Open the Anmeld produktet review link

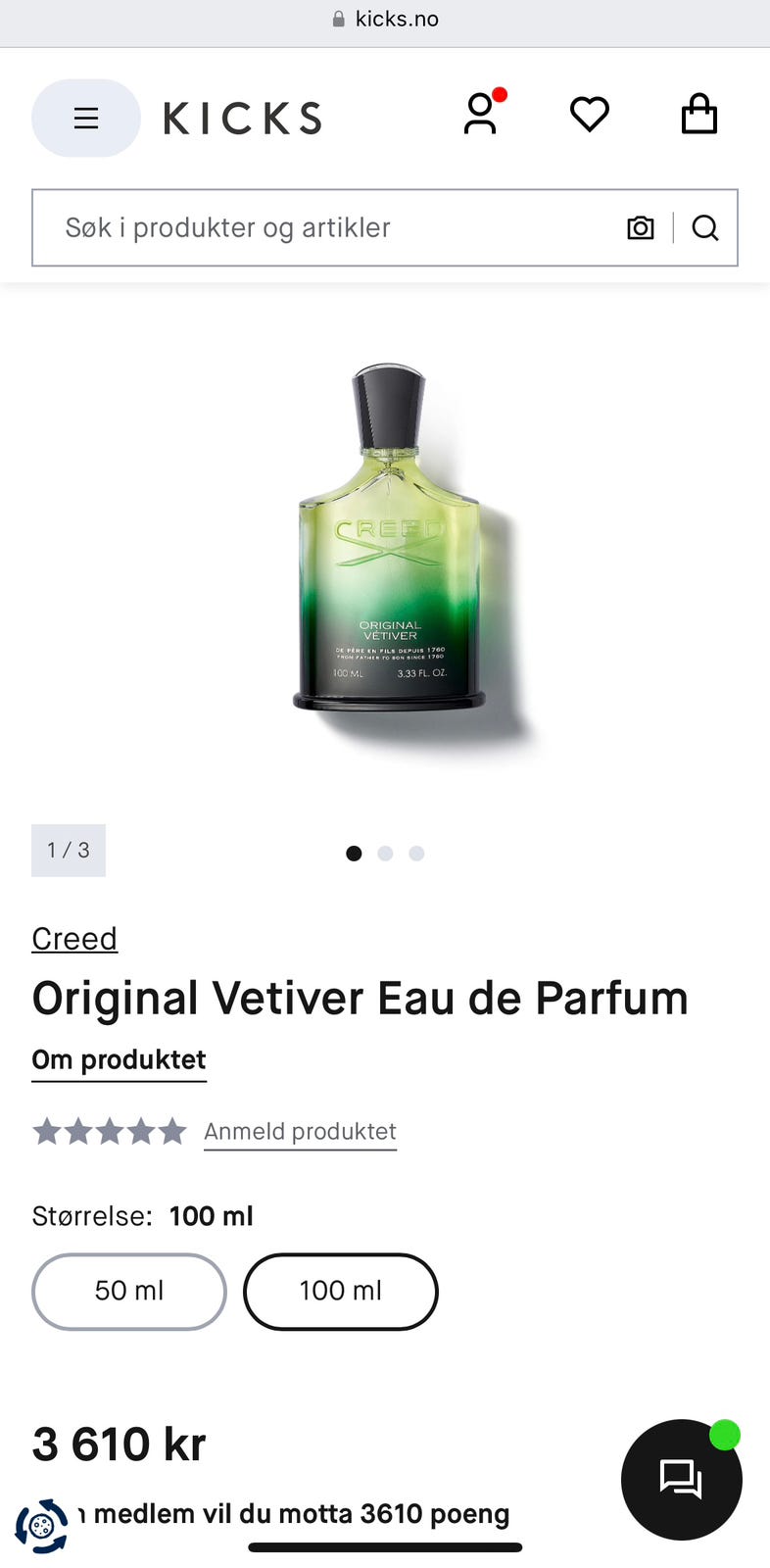coord(300,1132)
